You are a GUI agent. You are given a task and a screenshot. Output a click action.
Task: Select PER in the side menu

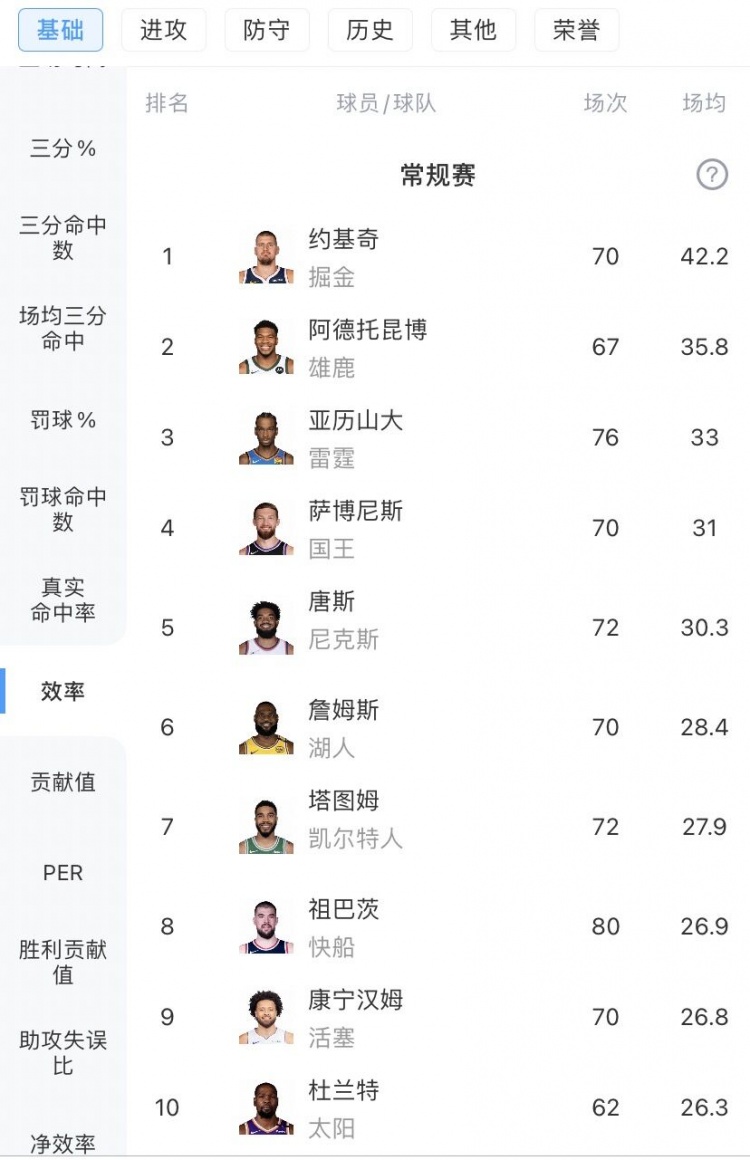[x=63, y=873]
